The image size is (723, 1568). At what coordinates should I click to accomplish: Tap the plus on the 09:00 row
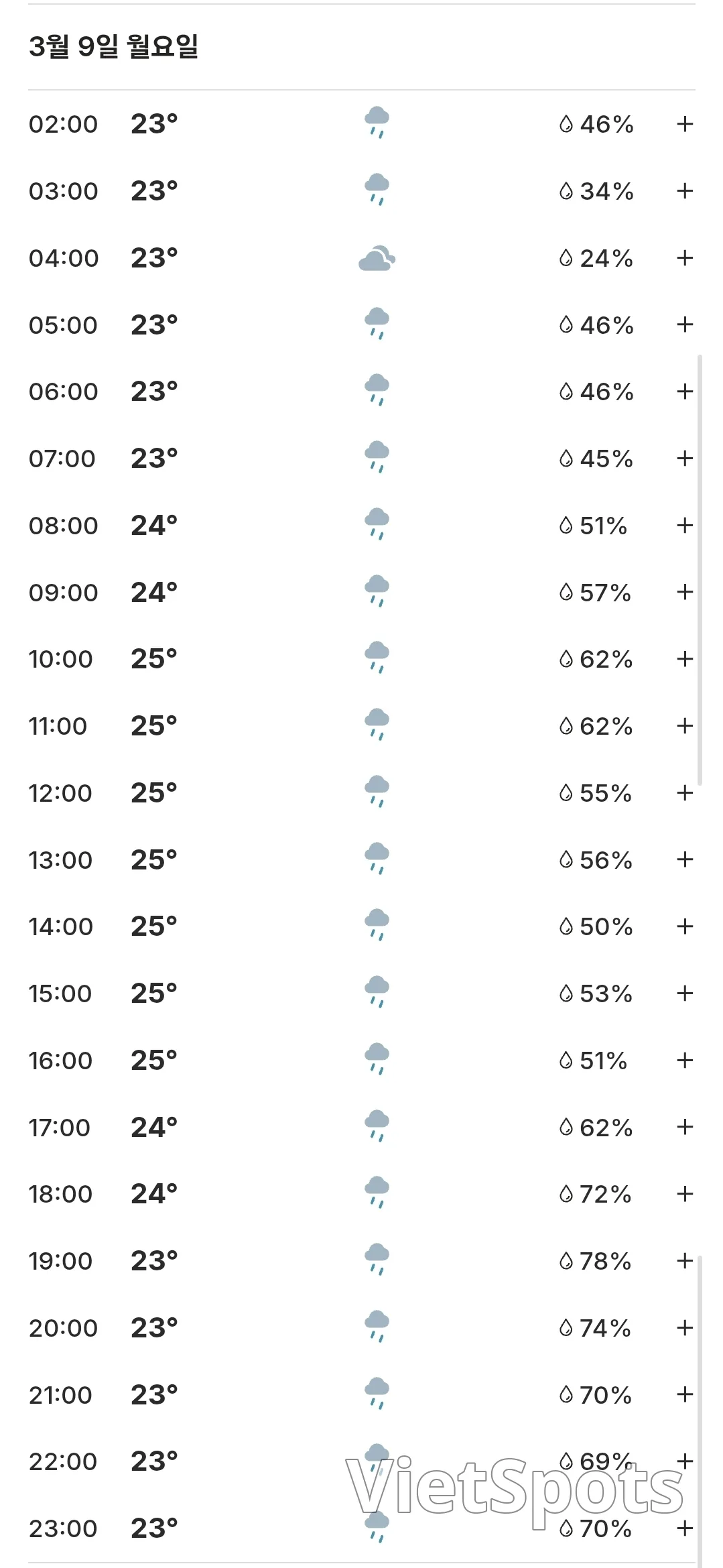(684, 592)
